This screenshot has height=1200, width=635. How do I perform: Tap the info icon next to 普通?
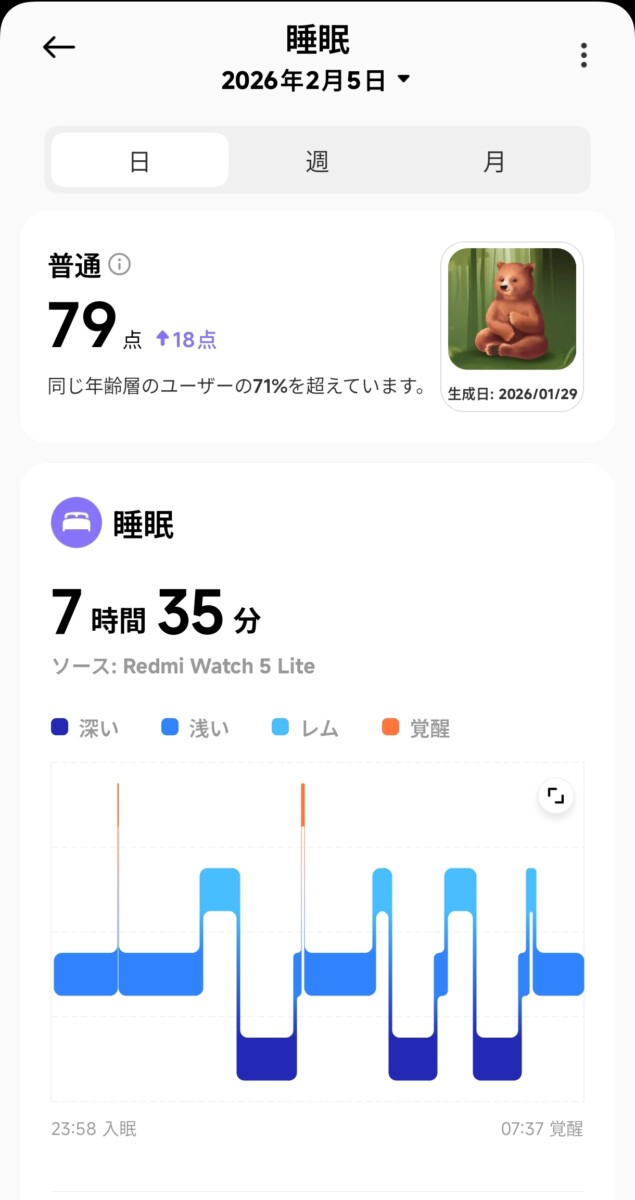pos(120,265)
